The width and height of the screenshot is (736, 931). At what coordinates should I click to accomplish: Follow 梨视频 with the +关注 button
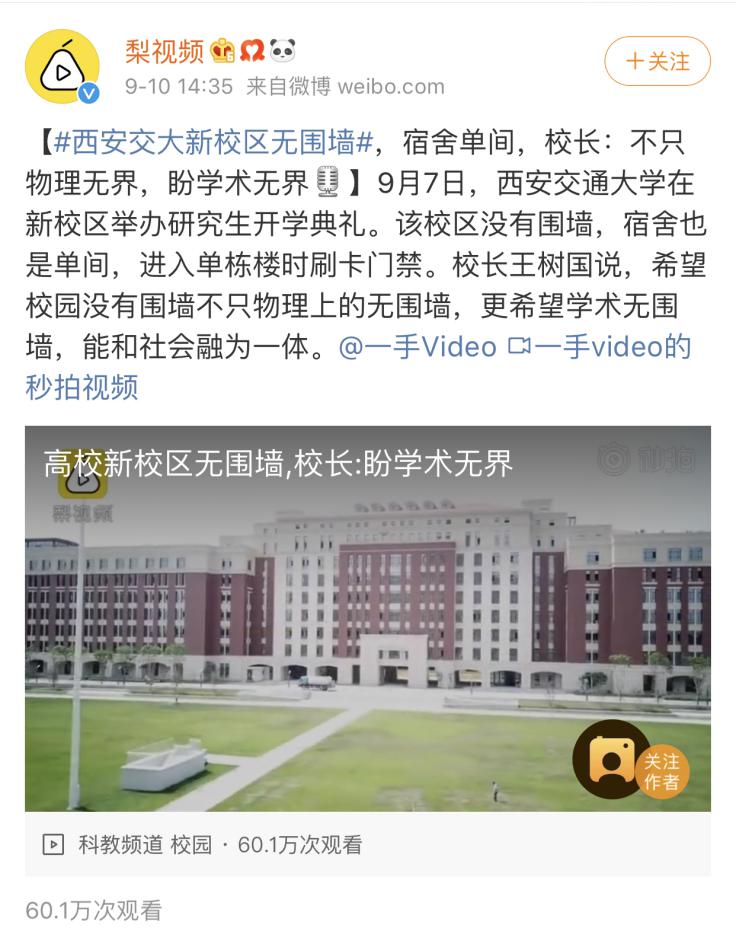coord(657,61)
